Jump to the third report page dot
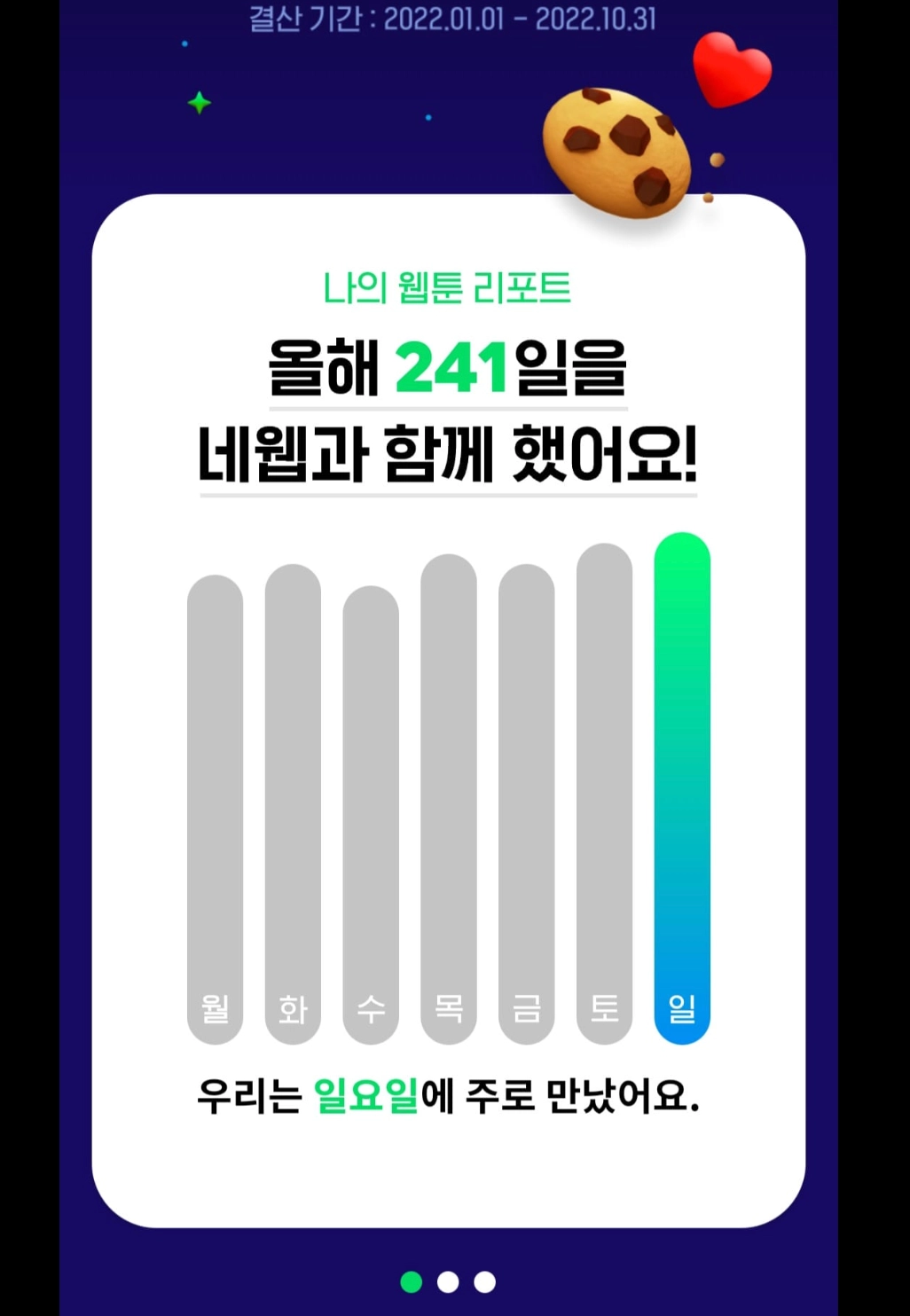This screenshot has height=1316, width=910. (484, 1281)
